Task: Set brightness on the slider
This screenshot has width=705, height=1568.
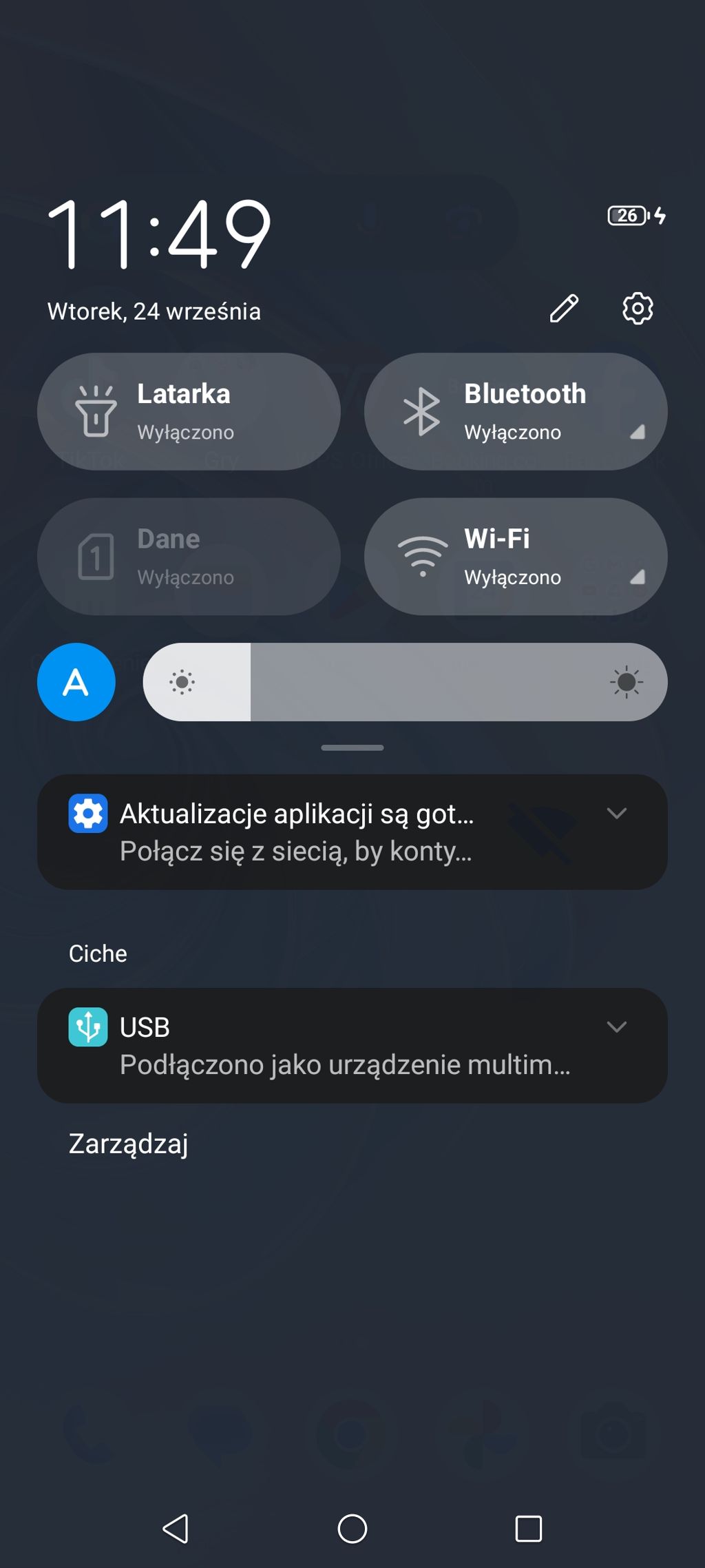Action: click(405, 682)
